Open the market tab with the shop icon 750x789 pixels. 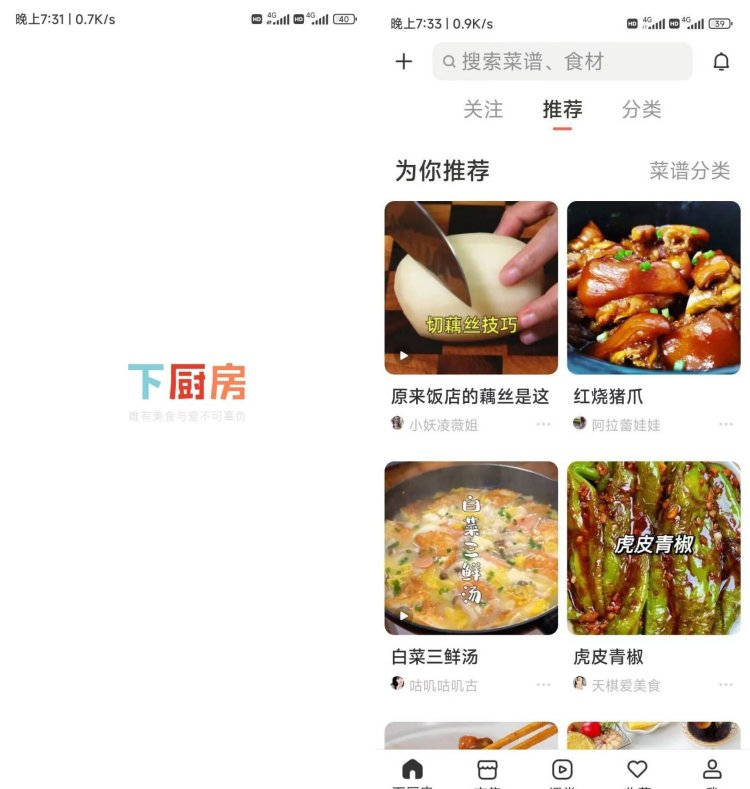pyautogui.click(x=487, y=770)
